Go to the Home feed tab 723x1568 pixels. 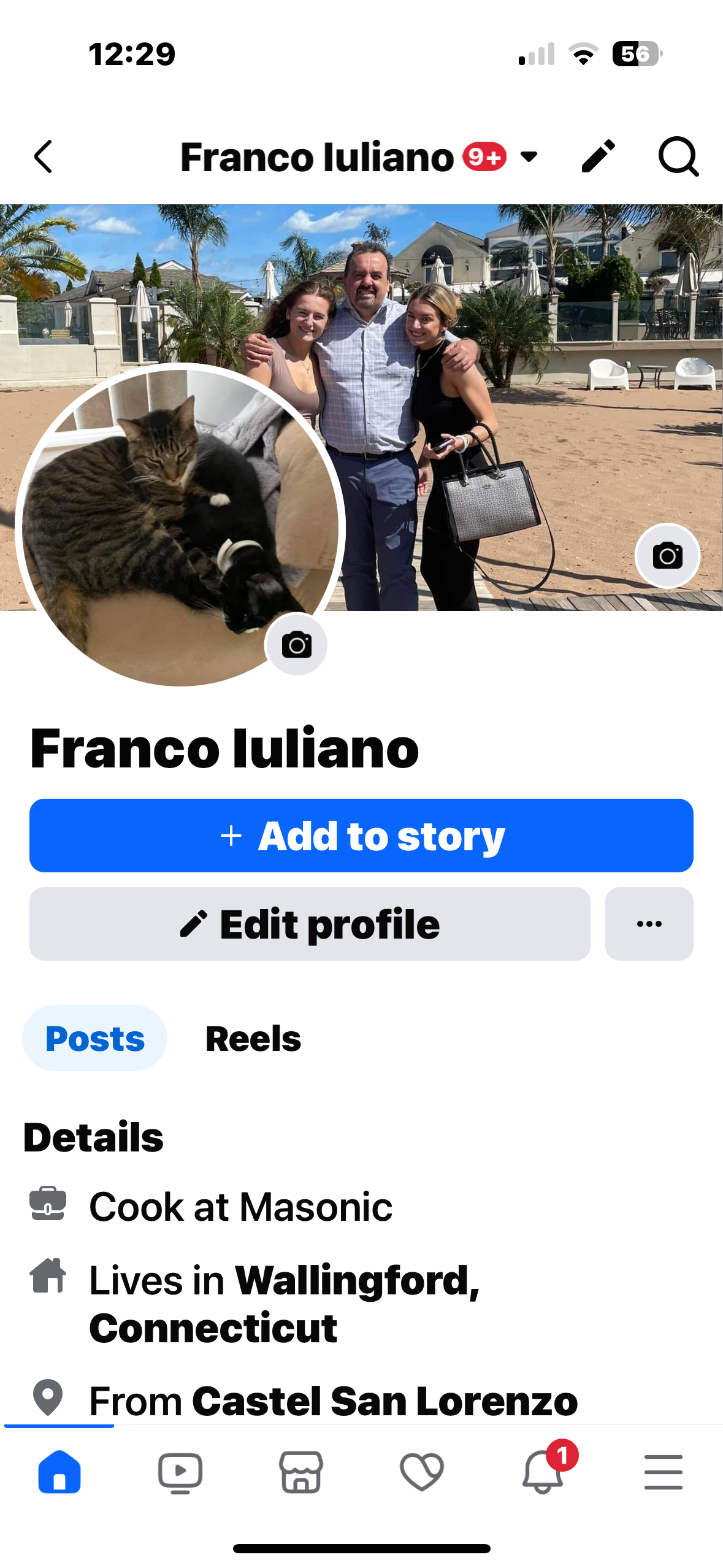point(59,1472)
